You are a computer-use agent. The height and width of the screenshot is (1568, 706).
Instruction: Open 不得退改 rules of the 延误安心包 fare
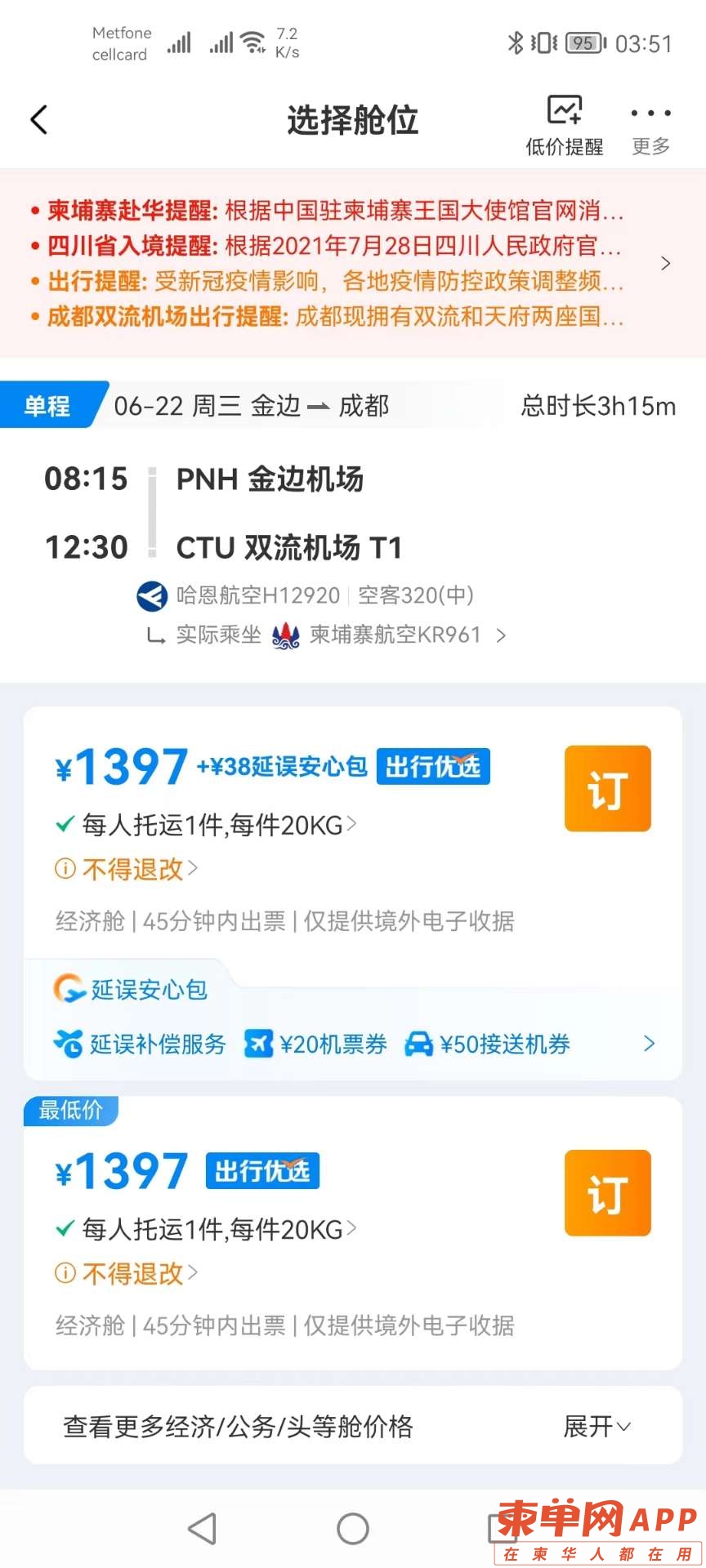[x=135, y=869]
